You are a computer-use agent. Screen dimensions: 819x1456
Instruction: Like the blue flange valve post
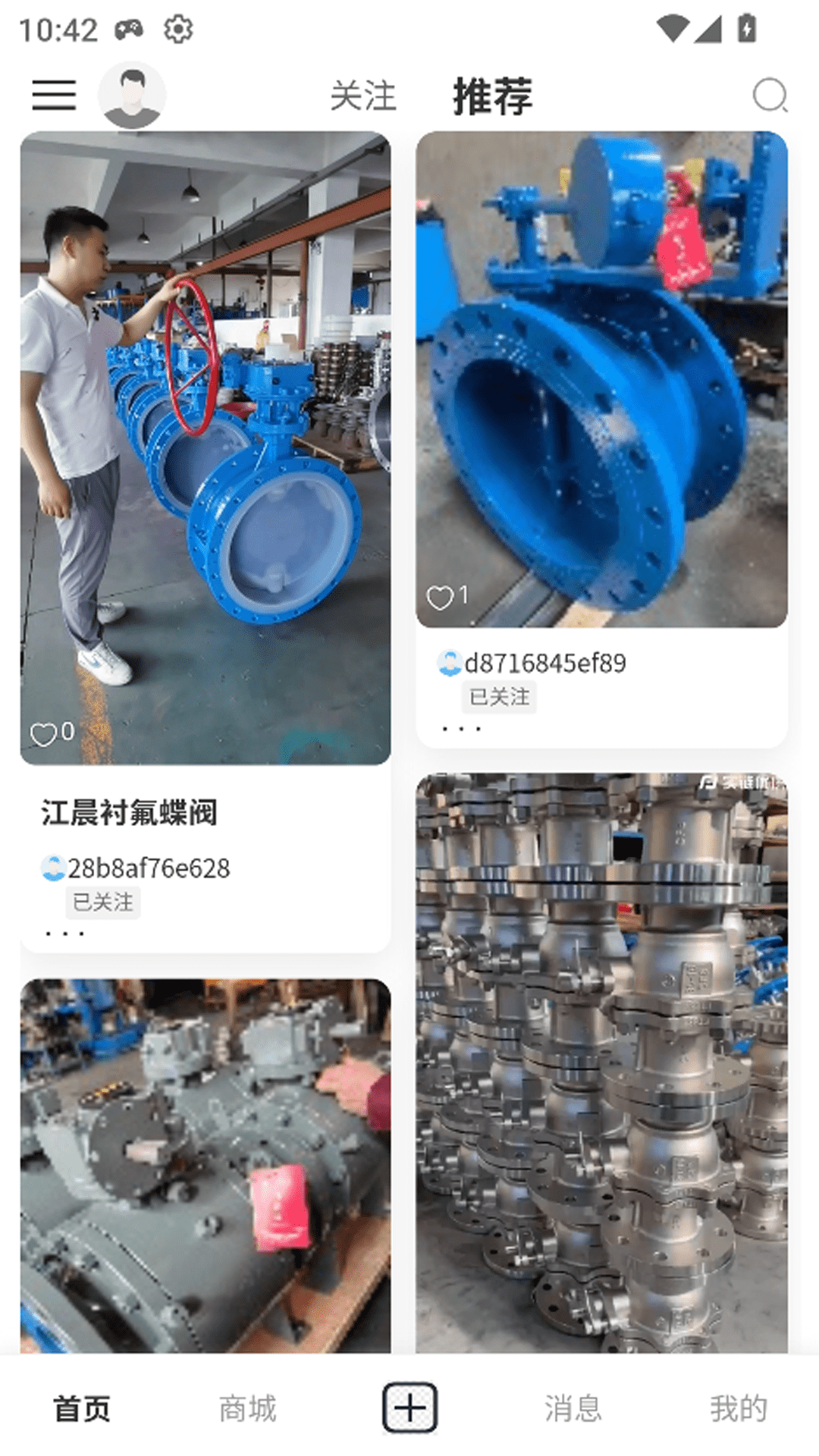point(442,598)
